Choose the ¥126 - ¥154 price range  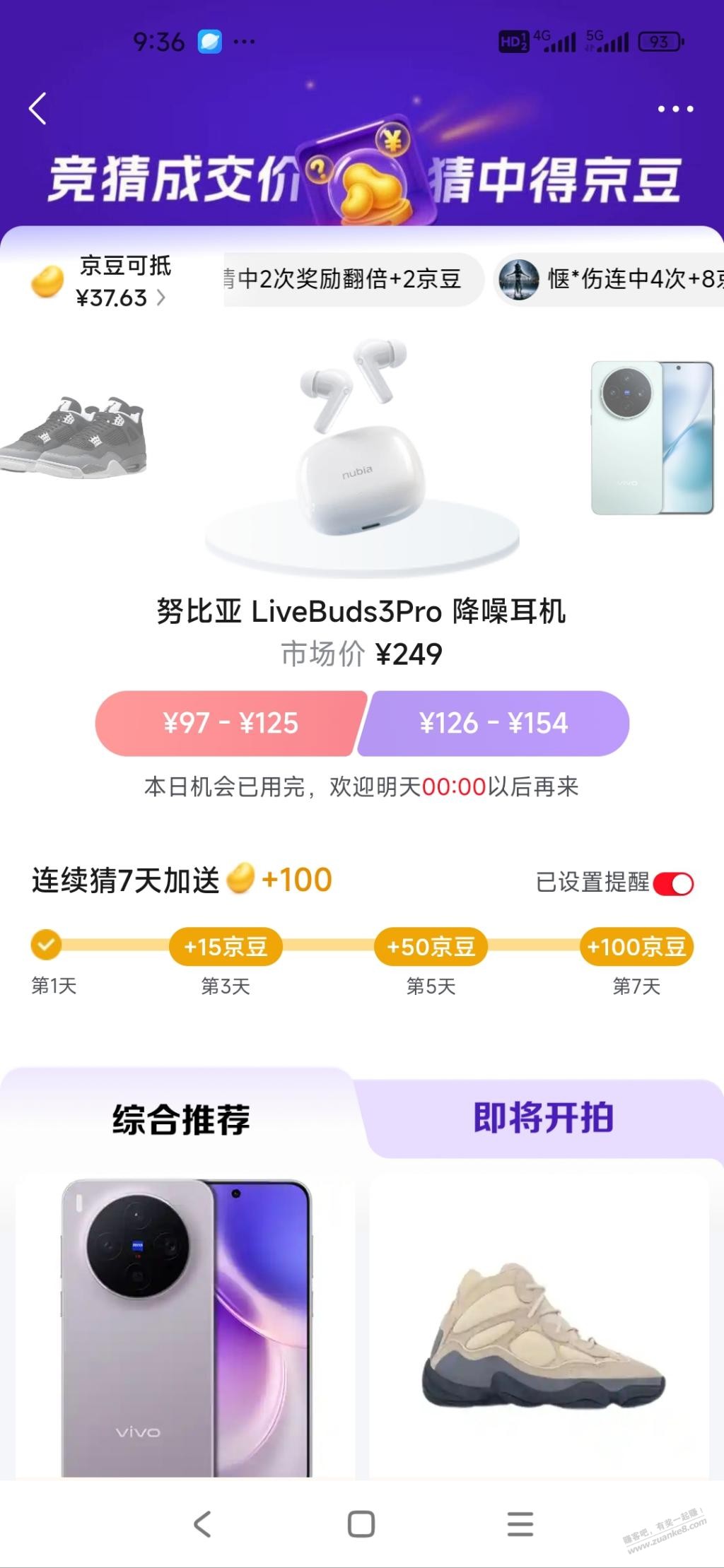(494, 724)
